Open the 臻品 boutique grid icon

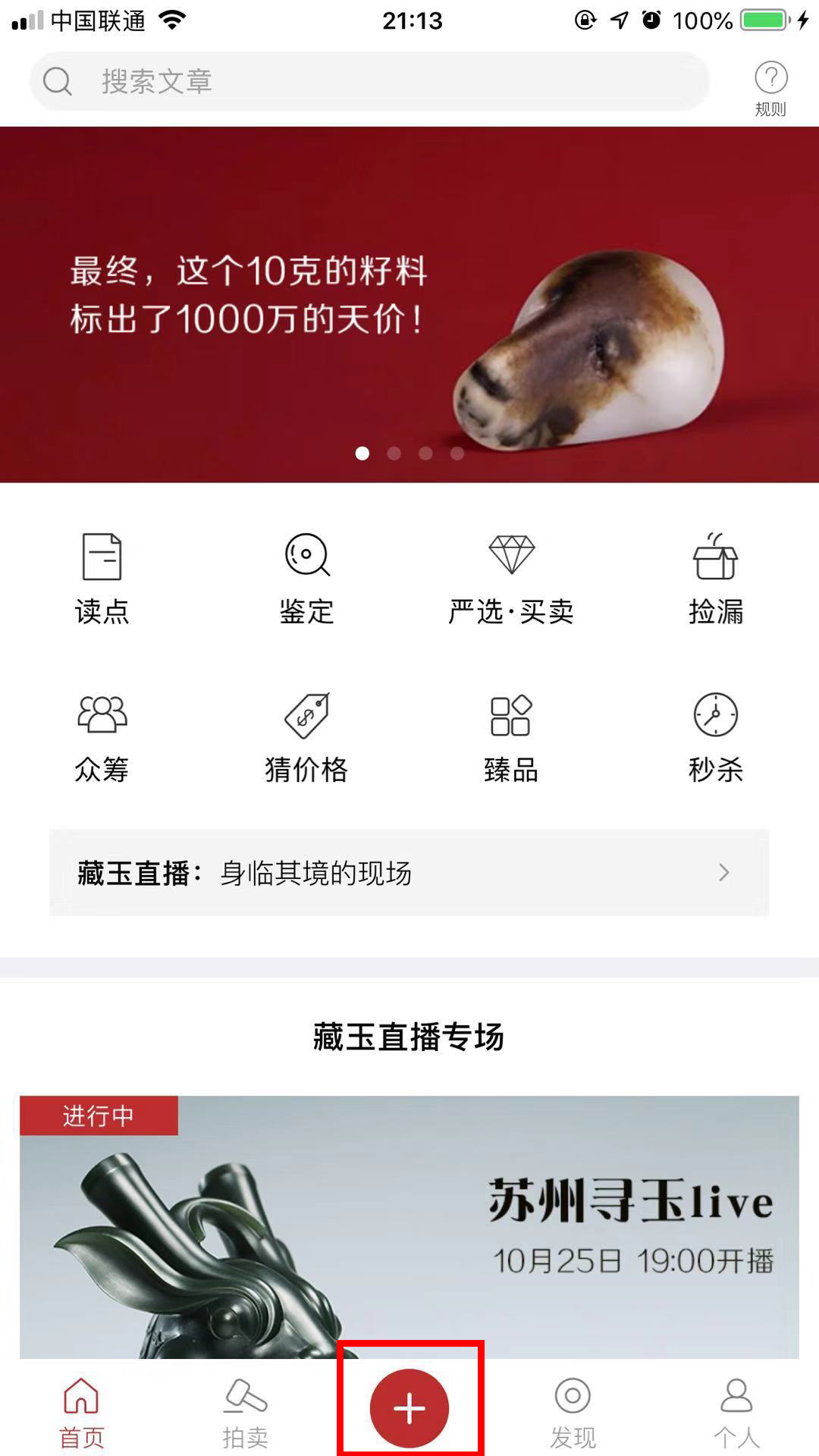pyautogui.click(x=511, y=714)
